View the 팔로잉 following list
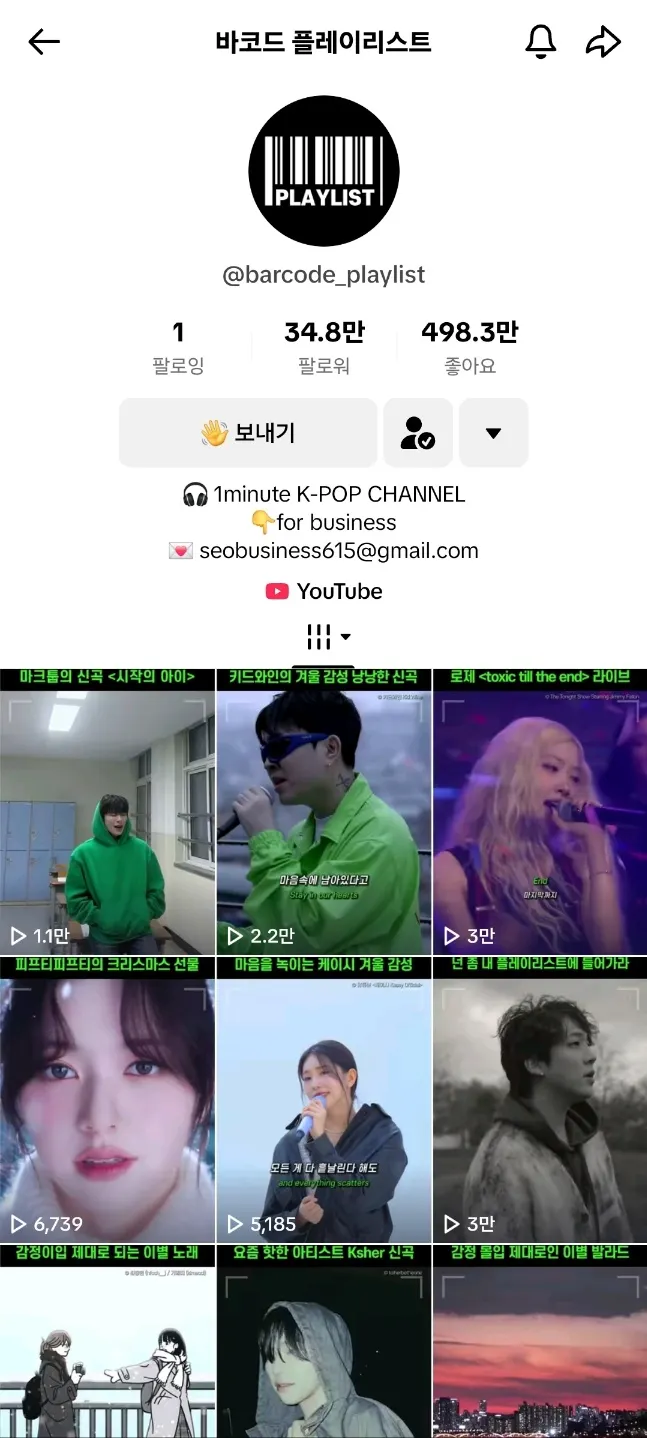 (x=178, y=346)
